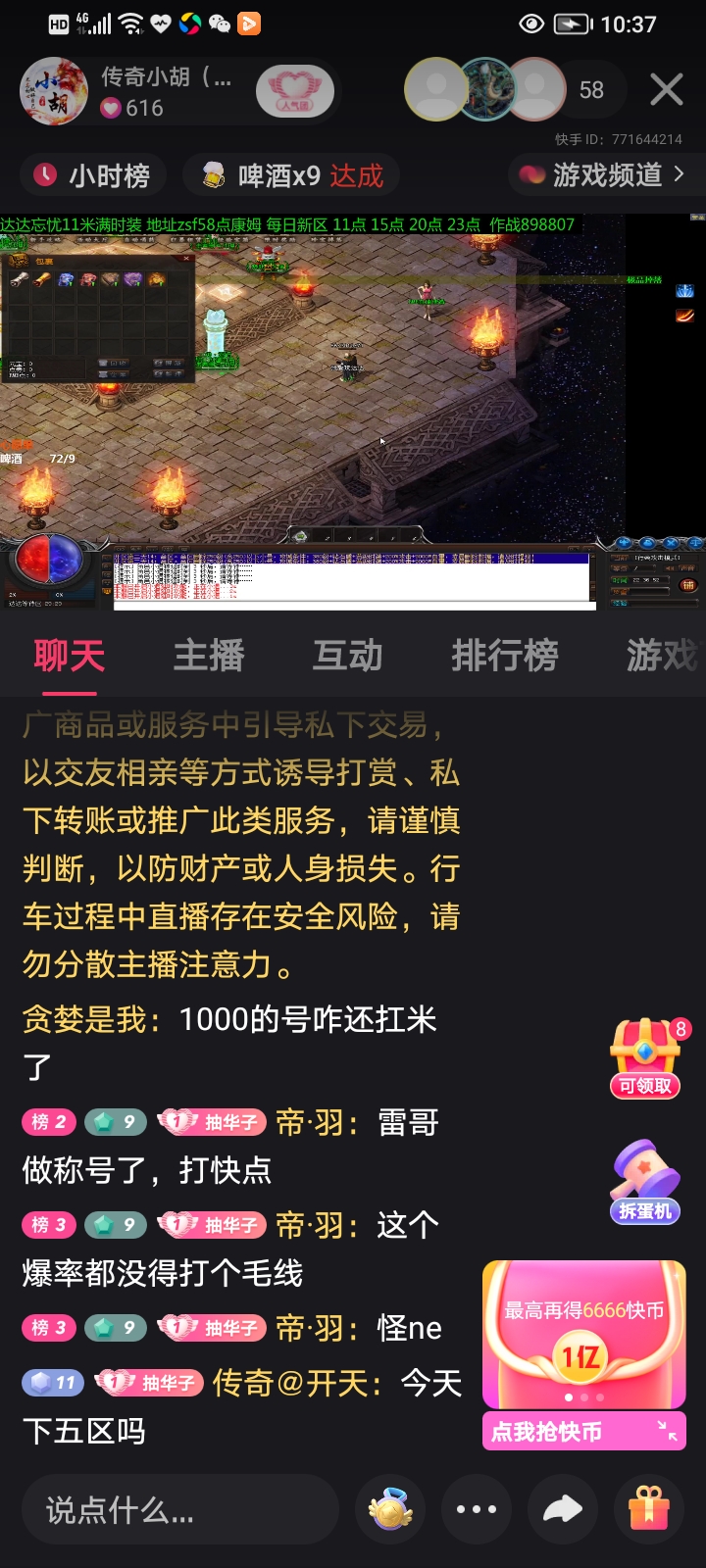View the 58 audience members list
Screen dimensions: 706x1568
(591, 90)
